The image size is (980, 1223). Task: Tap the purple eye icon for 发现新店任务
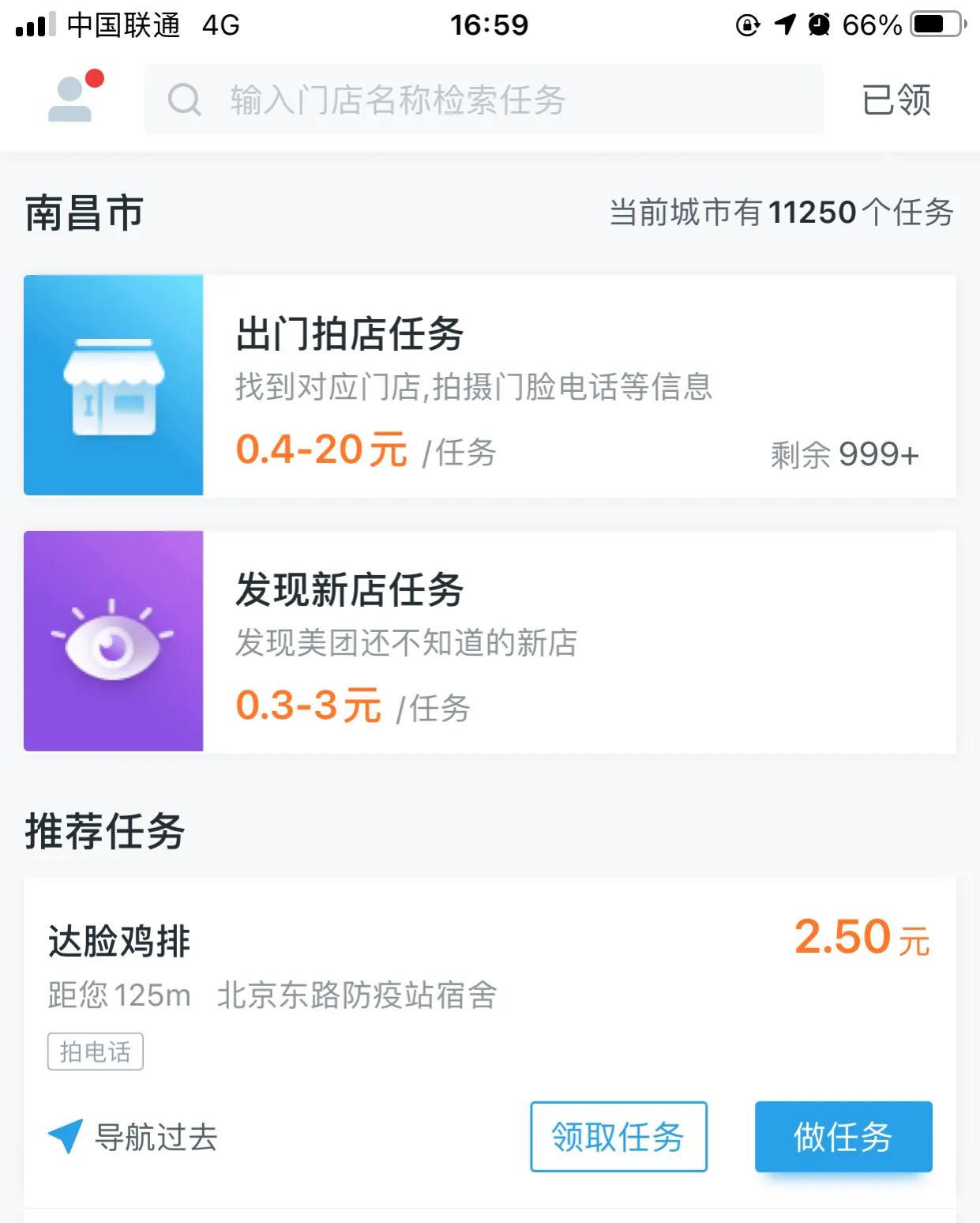coord(114,641)
